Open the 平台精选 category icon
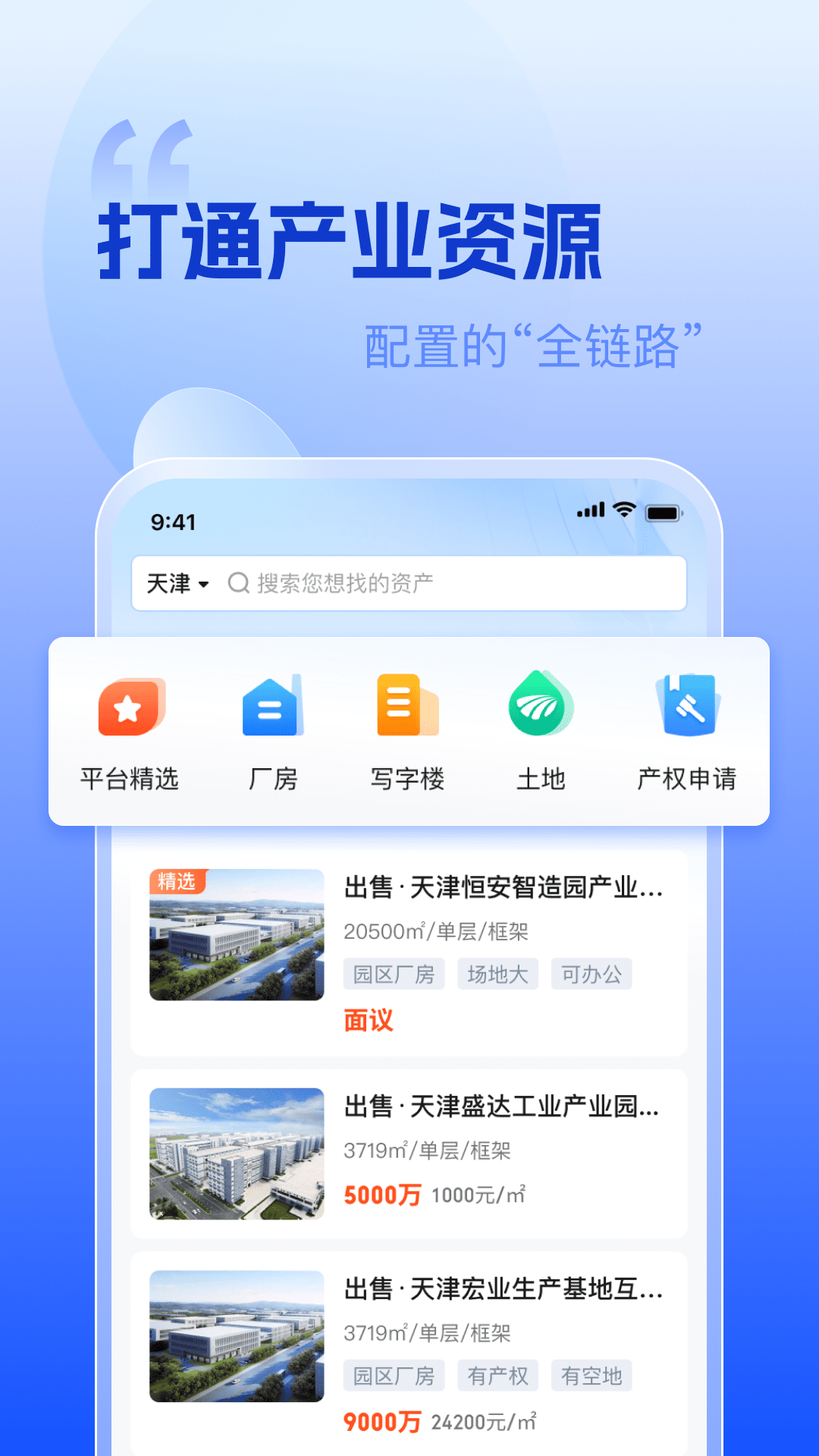 coord(129,707)
